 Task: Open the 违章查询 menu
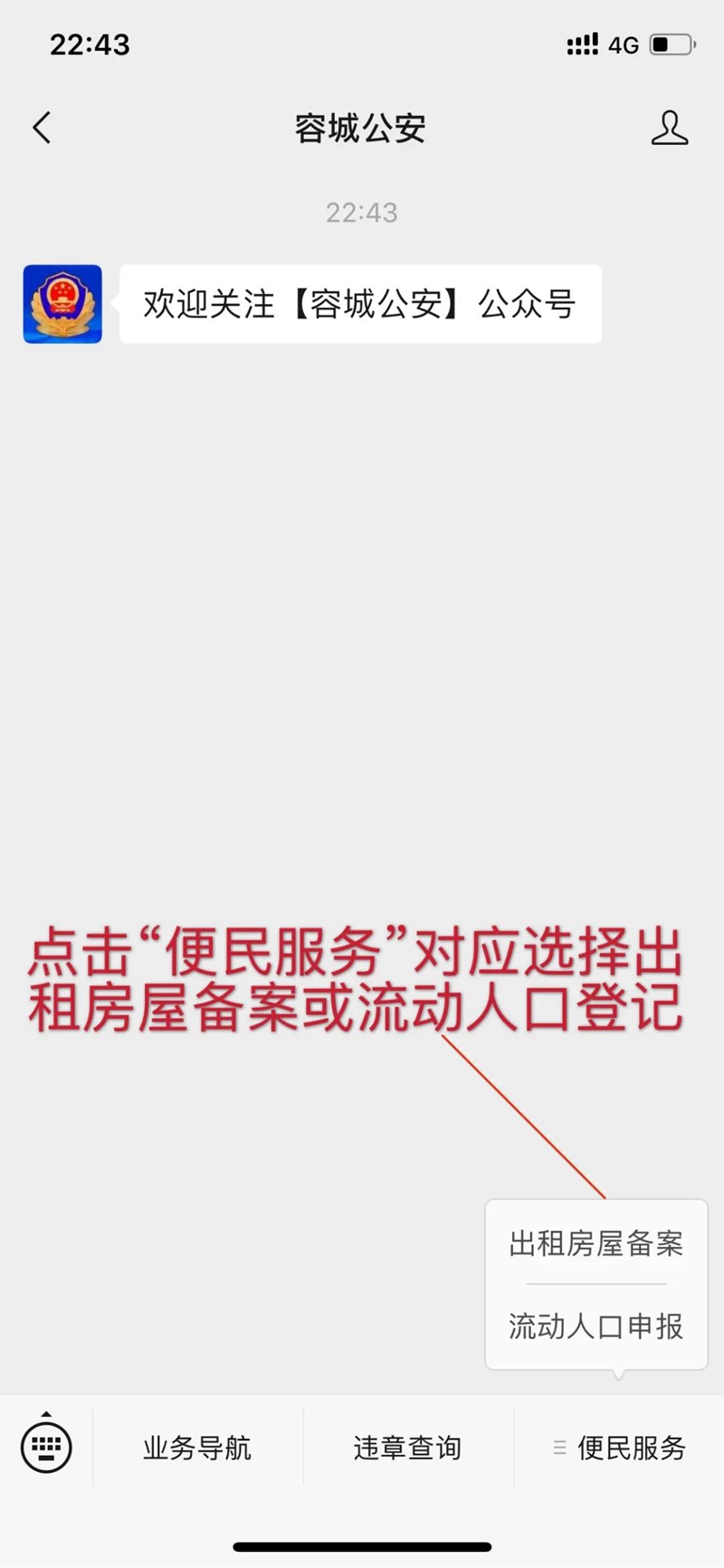[x=407, y=1448]
